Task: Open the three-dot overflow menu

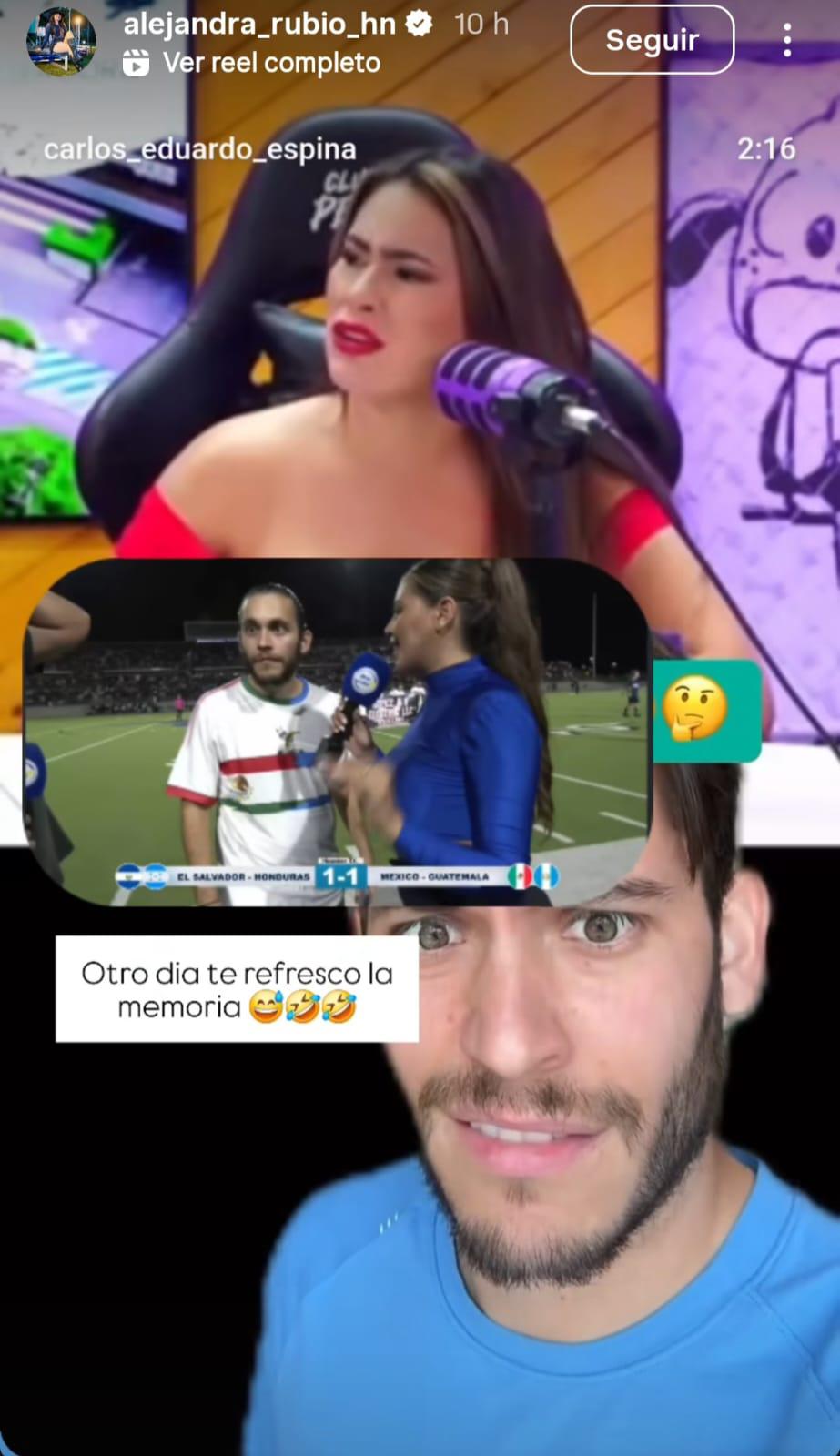Action: (787, 41)
